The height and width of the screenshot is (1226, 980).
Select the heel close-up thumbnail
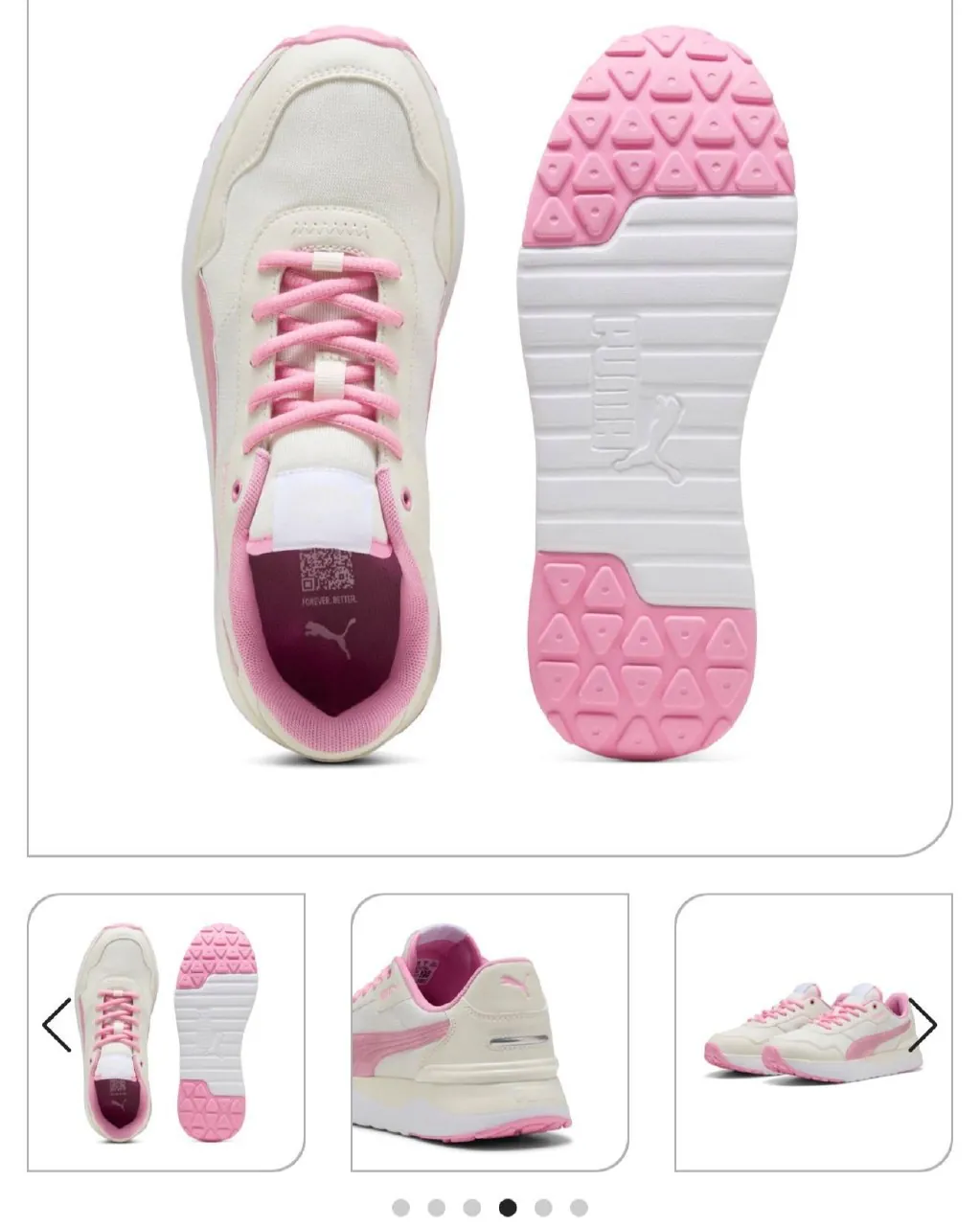pyautogui.click(x=490, y=1033)
